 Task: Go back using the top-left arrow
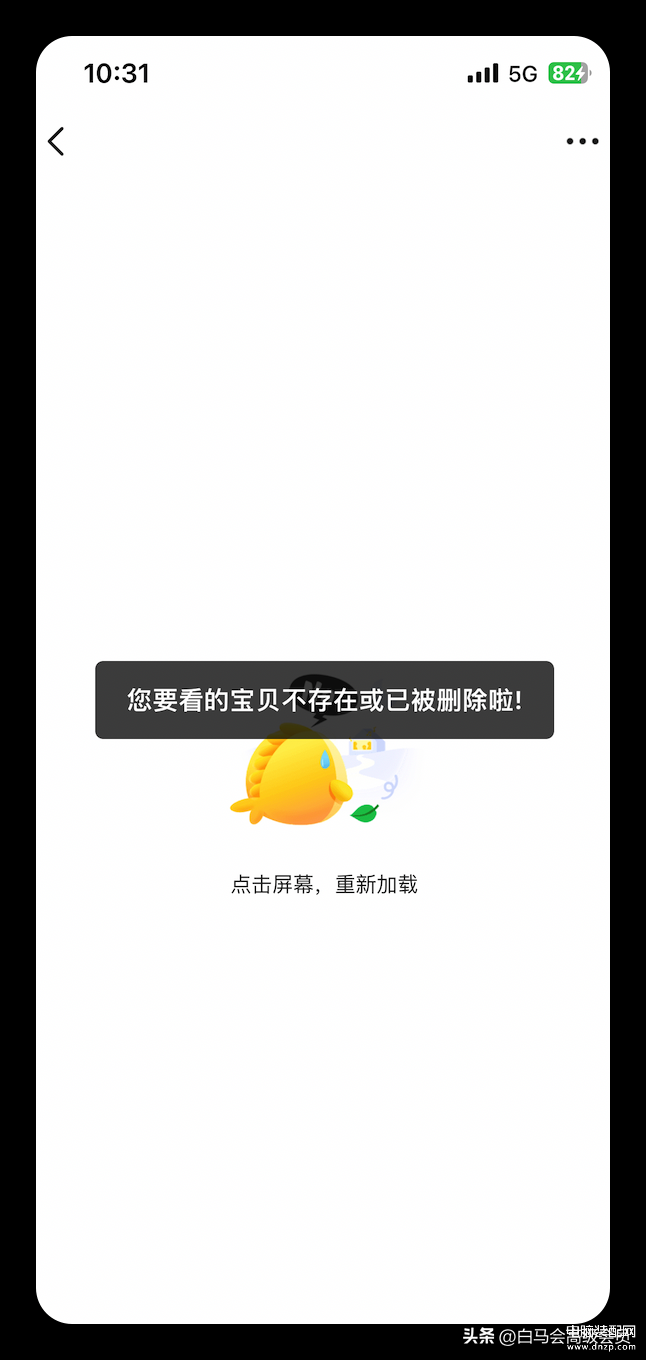(56, 142)
